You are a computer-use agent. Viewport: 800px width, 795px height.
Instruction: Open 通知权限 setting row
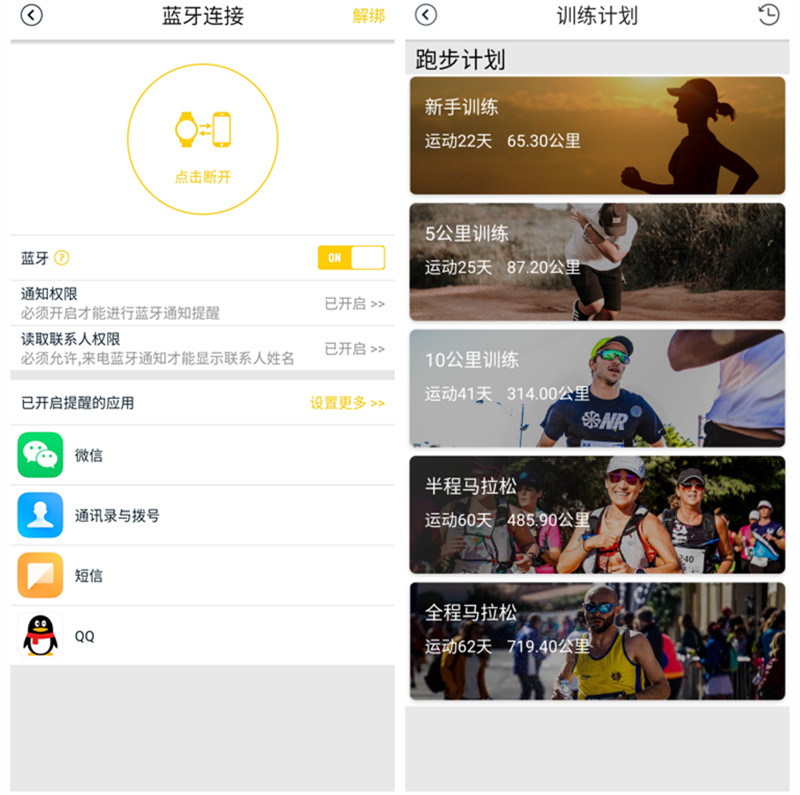(x=202, y=303)
